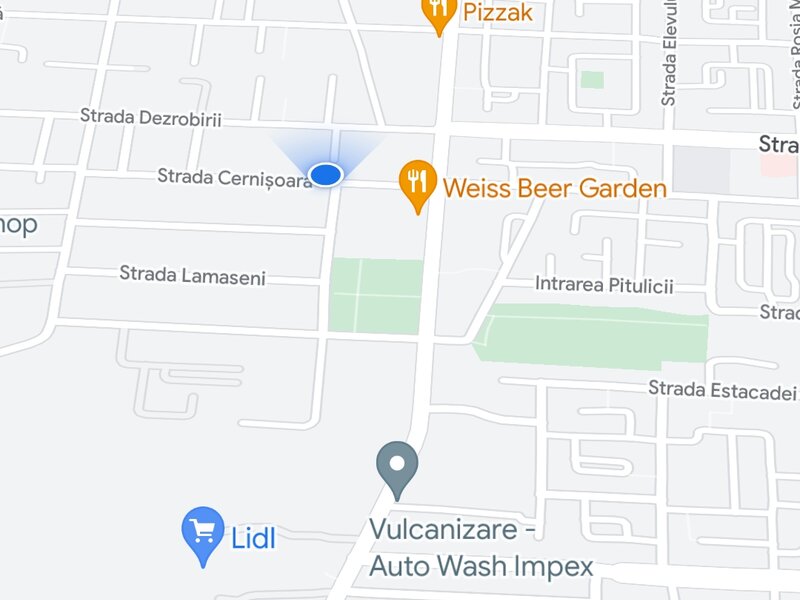800x600 pixels.
Task: Open the Vulcanizare - Auto Wash Impex pin
Action: (x=396, y=466)
